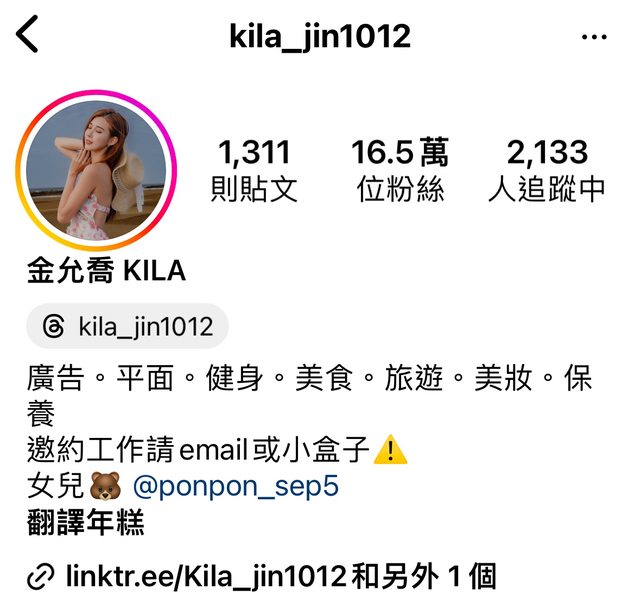Open the 2,133 following list
This screenshot has height=602, width=640.
546,170
